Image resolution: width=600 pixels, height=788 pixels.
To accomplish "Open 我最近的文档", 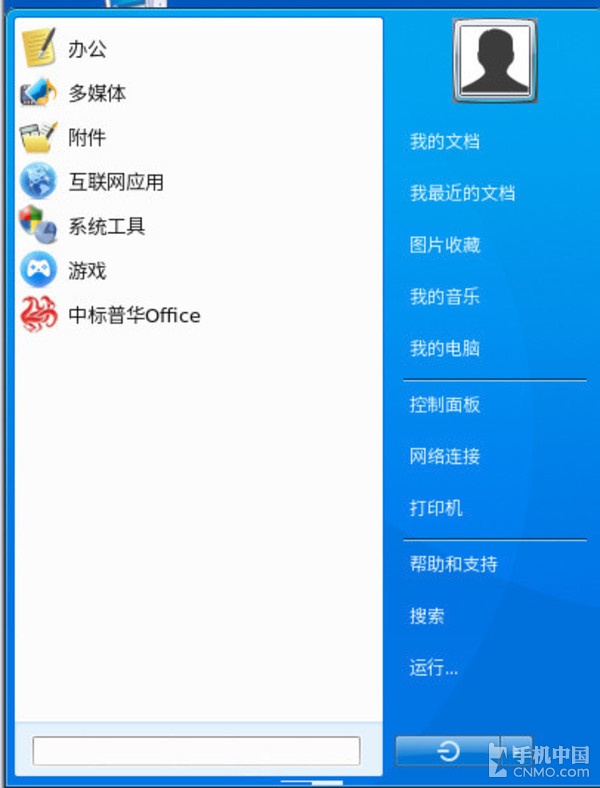I will pos(462,193).
